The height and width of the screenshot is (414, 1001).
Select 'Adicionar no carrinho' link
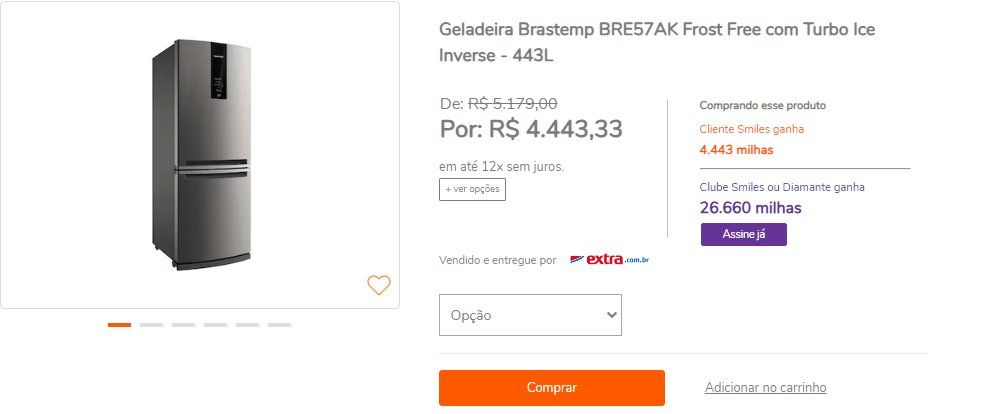[x=765, y=388]
